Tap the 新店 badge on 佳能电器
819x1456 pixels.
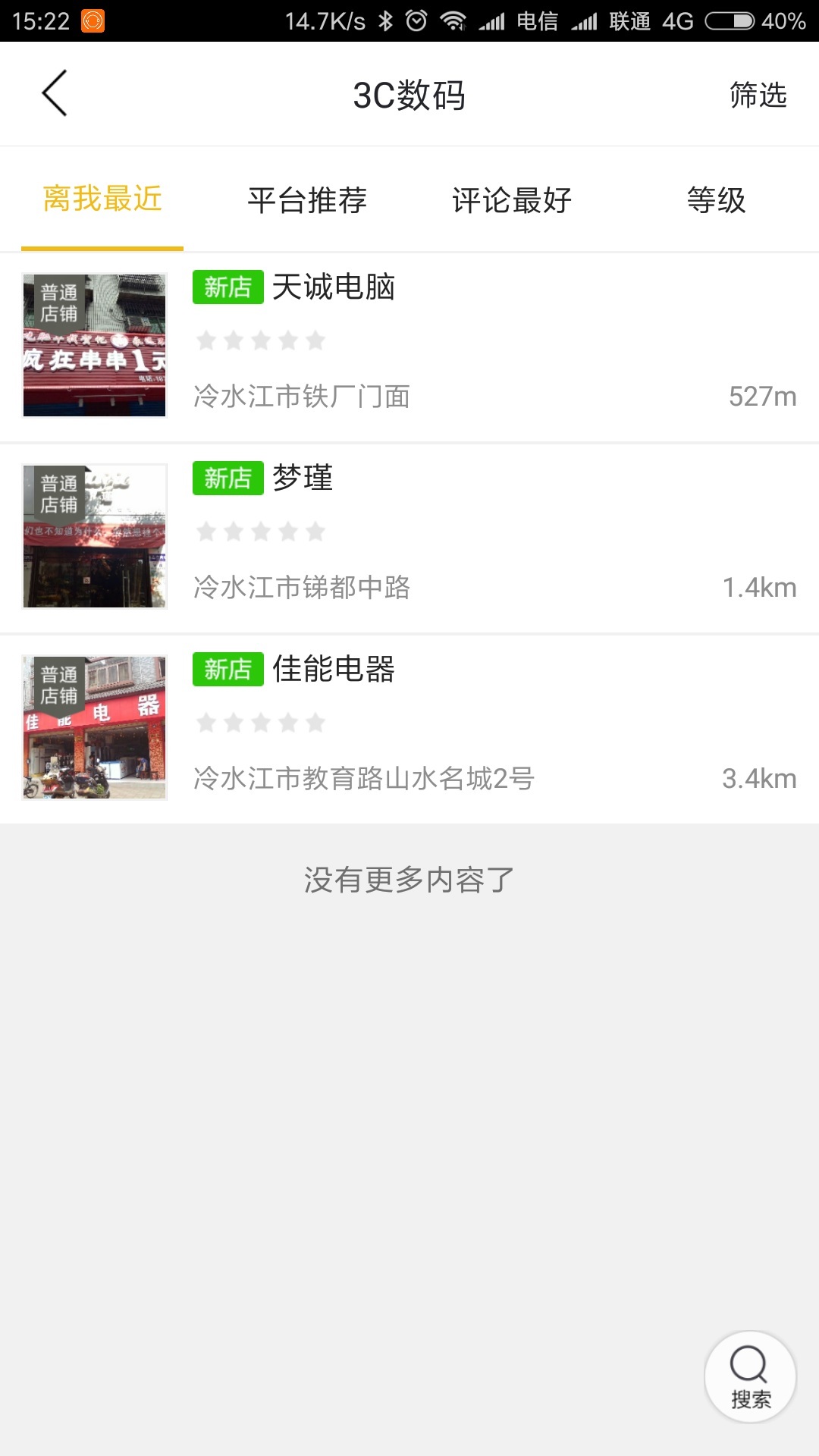pos(227,671)
